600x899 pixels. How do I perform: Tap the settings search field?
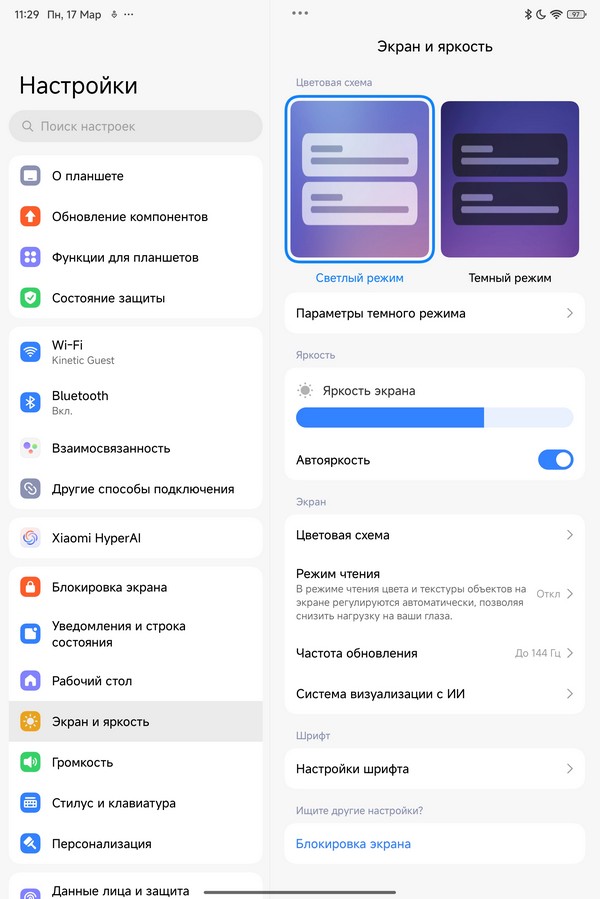pos(135,127)
